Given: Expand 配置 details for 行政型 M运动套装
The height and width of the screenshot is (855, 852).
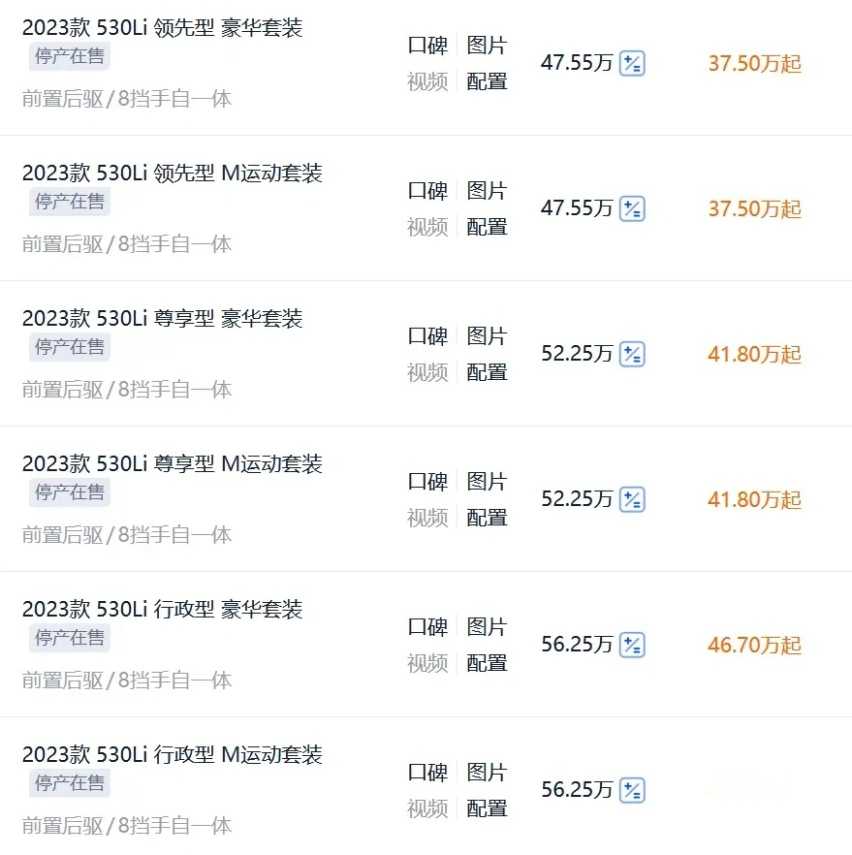Looking at the screenshot, I should point(486,808).
